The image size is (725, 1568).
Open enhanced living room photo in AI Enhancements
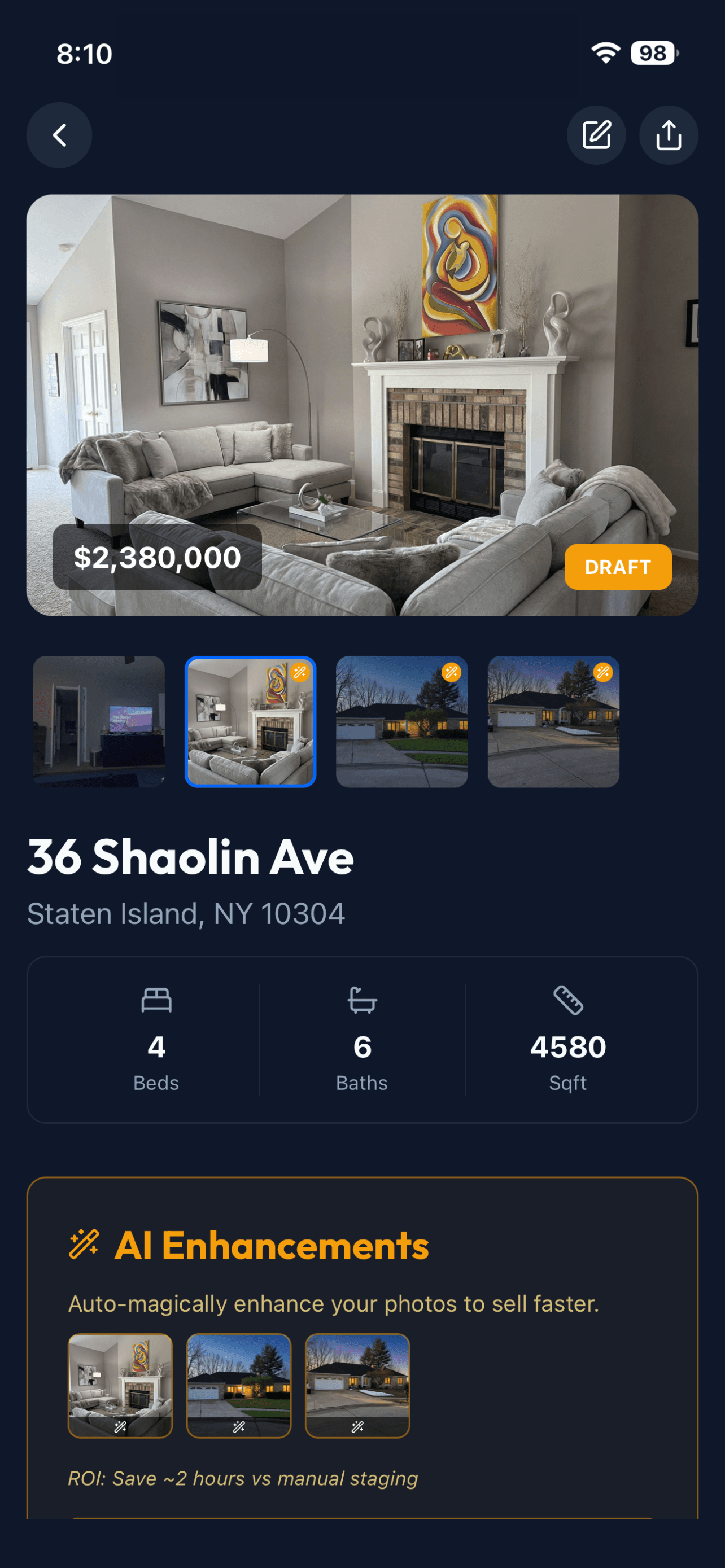tap(120, 1385)
